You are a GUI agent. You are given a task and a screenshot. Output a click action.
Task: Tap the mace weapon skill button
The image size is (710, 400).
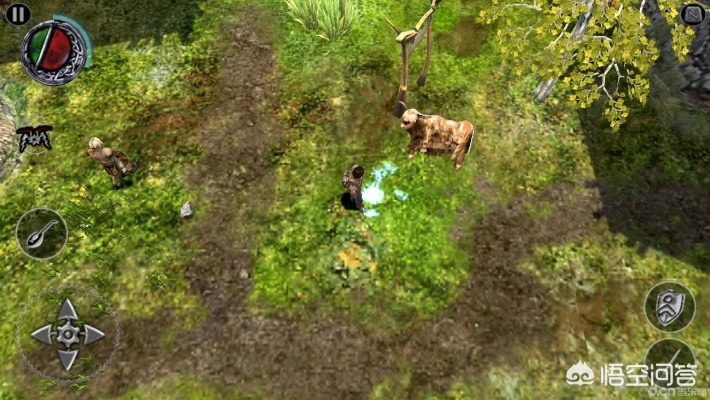tap(41, 232)
